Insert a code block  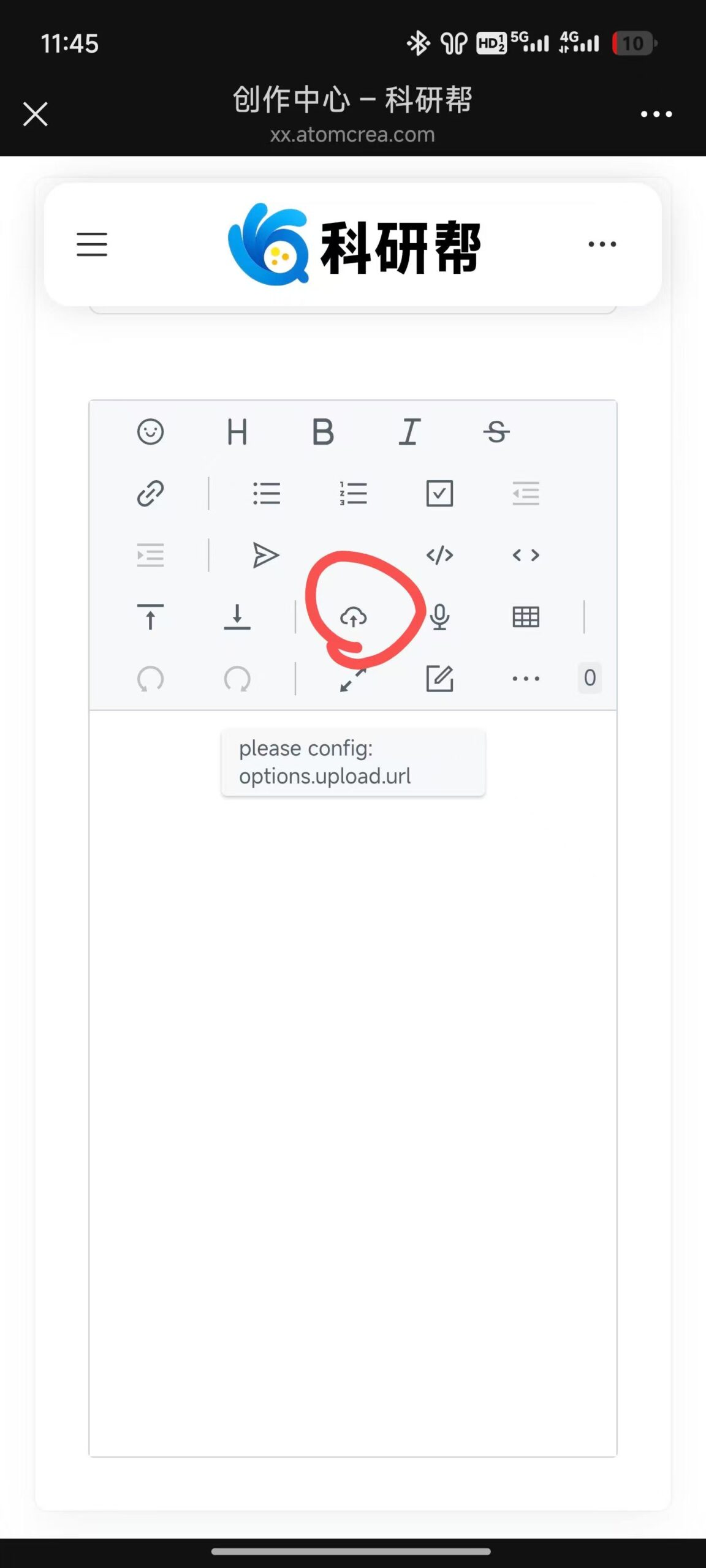[439, 556]
